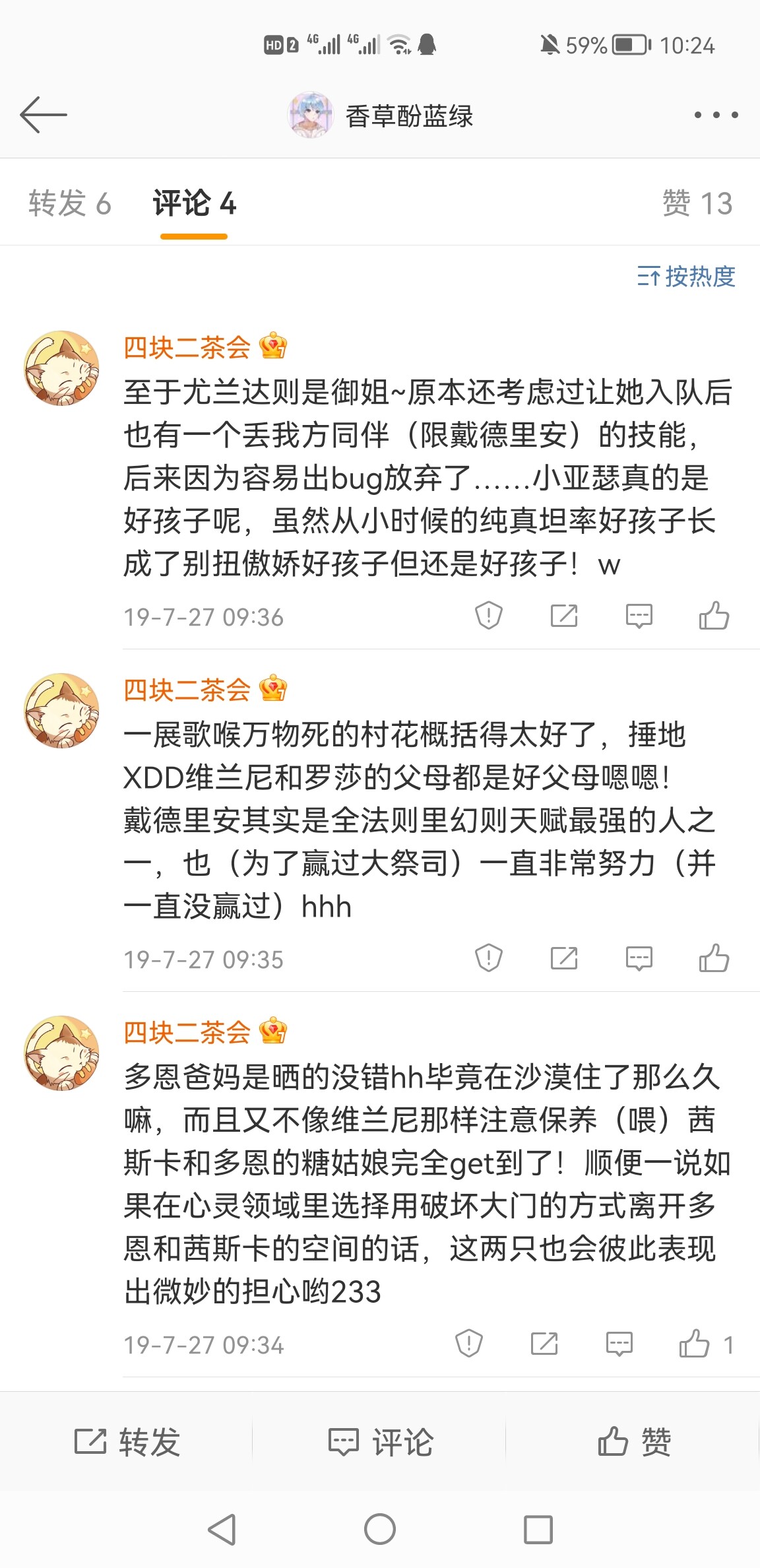Repost the comment posted at 09:34
The height and width of the screenshot is (1568, 760).
tap(544, 1344)
